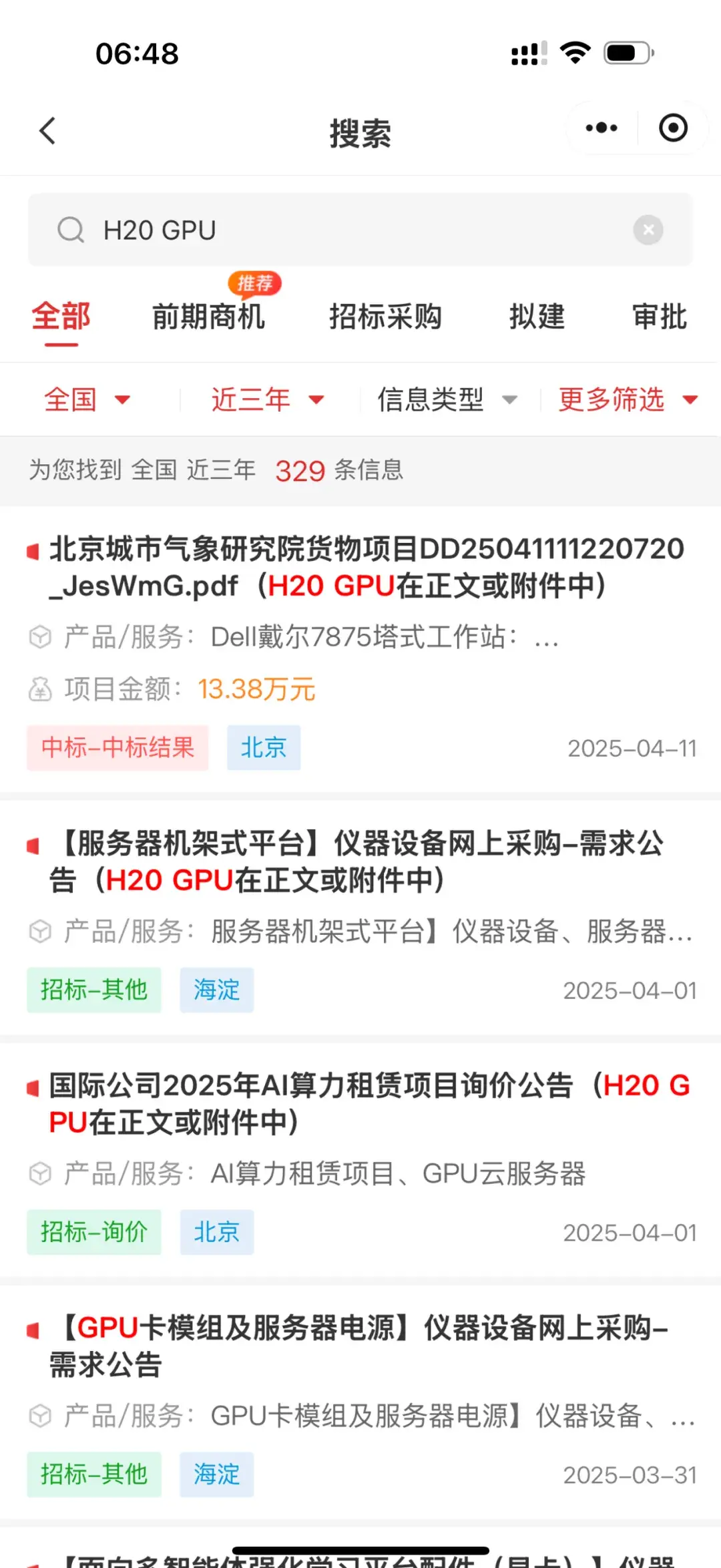Screen dimensions: 721x1568
Task: Click the product/service box icon on first result
Action: pos(39,638)
